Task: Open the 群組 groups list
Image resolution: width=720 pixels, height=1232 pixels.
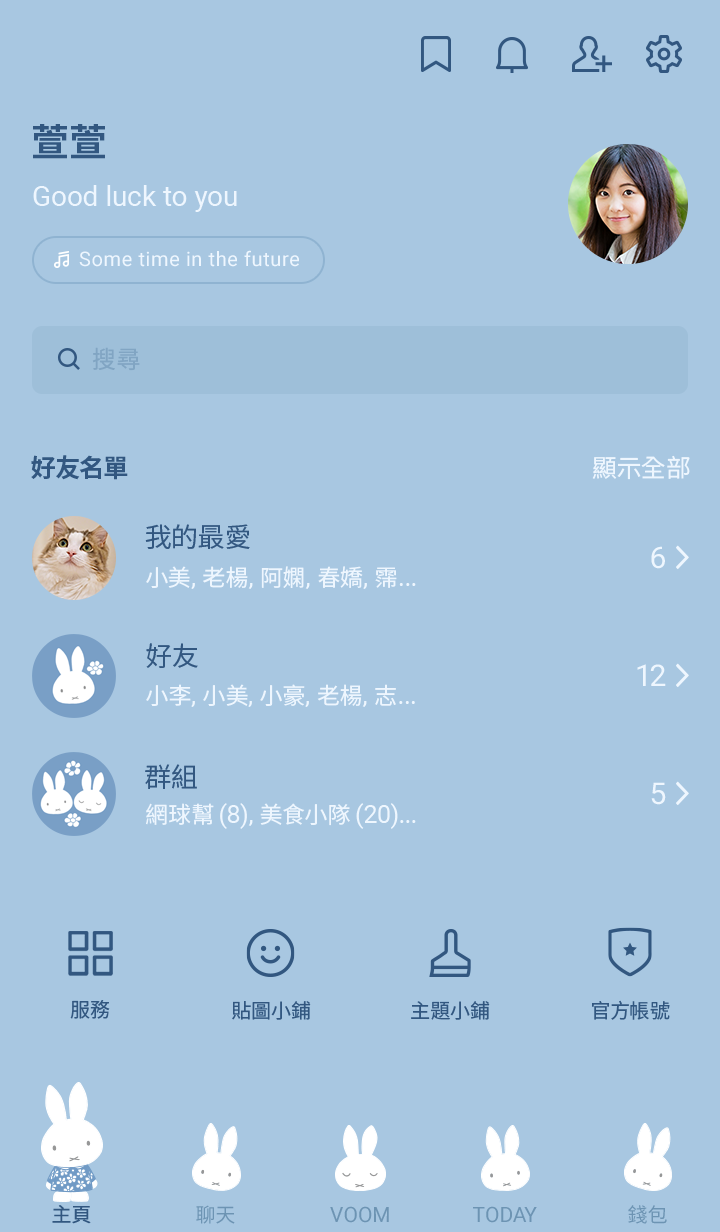Action: (360, 794)
